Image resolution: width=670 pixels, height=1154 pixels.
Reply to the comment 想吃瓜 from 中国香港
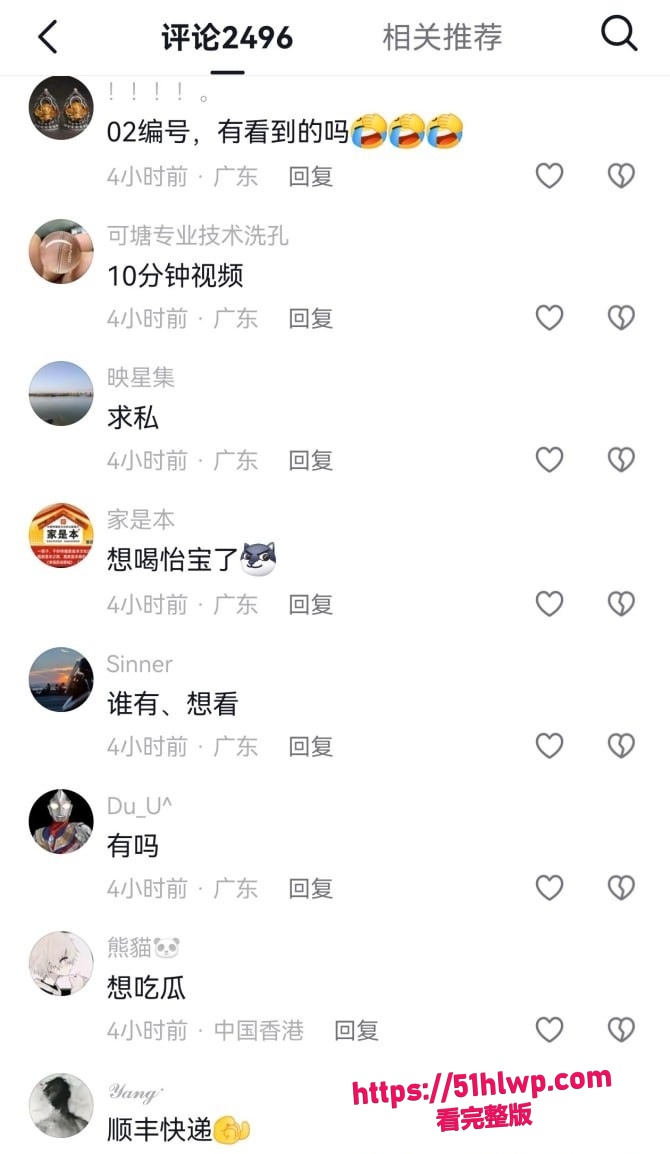(x=356, y=1030)
